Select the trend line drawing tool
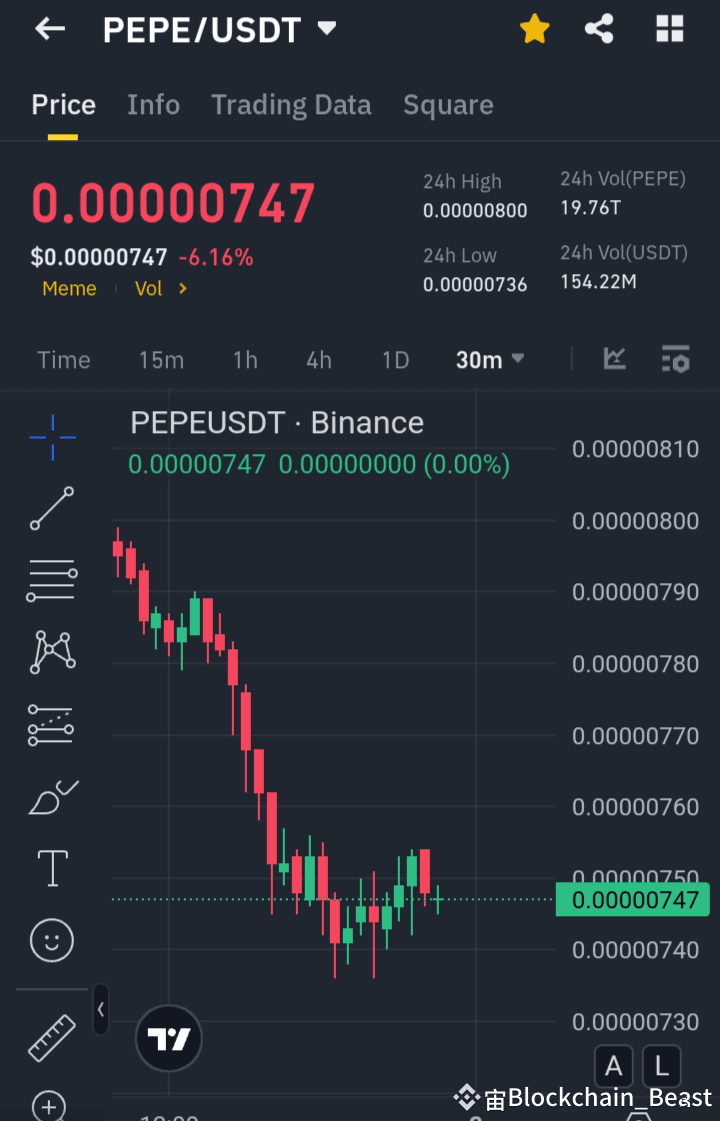This screenshot has height=1121, width=720. pyautogui.click(x=51, y=509)
